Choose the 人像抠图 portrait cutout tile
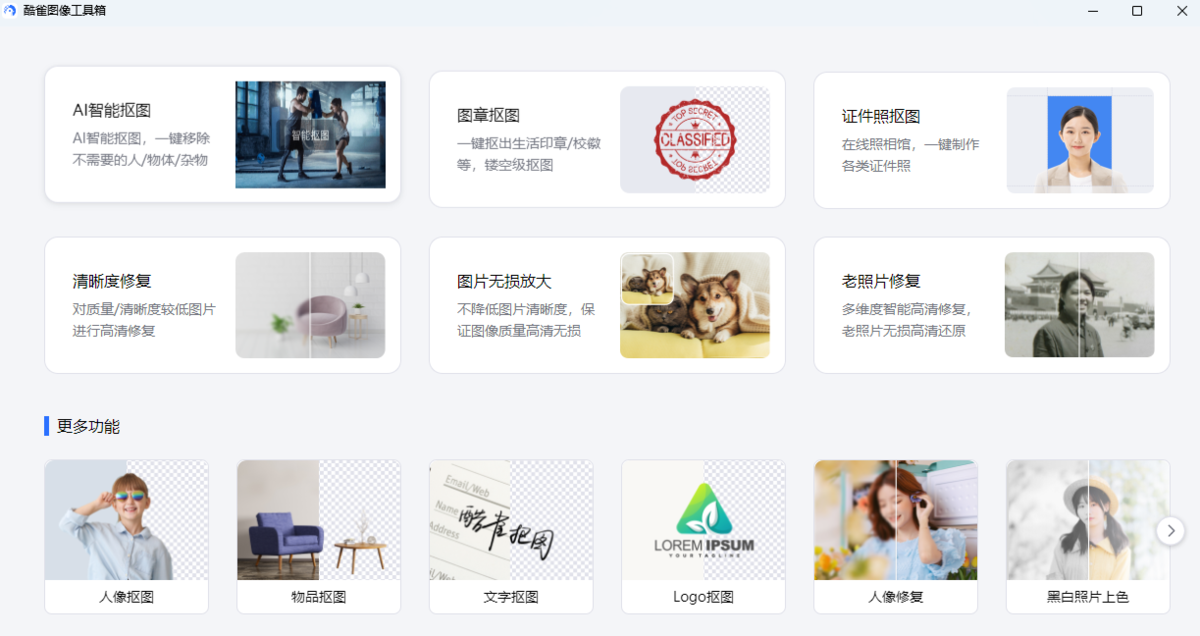This screenshot has width=1200, height=636. coord(126,536)
